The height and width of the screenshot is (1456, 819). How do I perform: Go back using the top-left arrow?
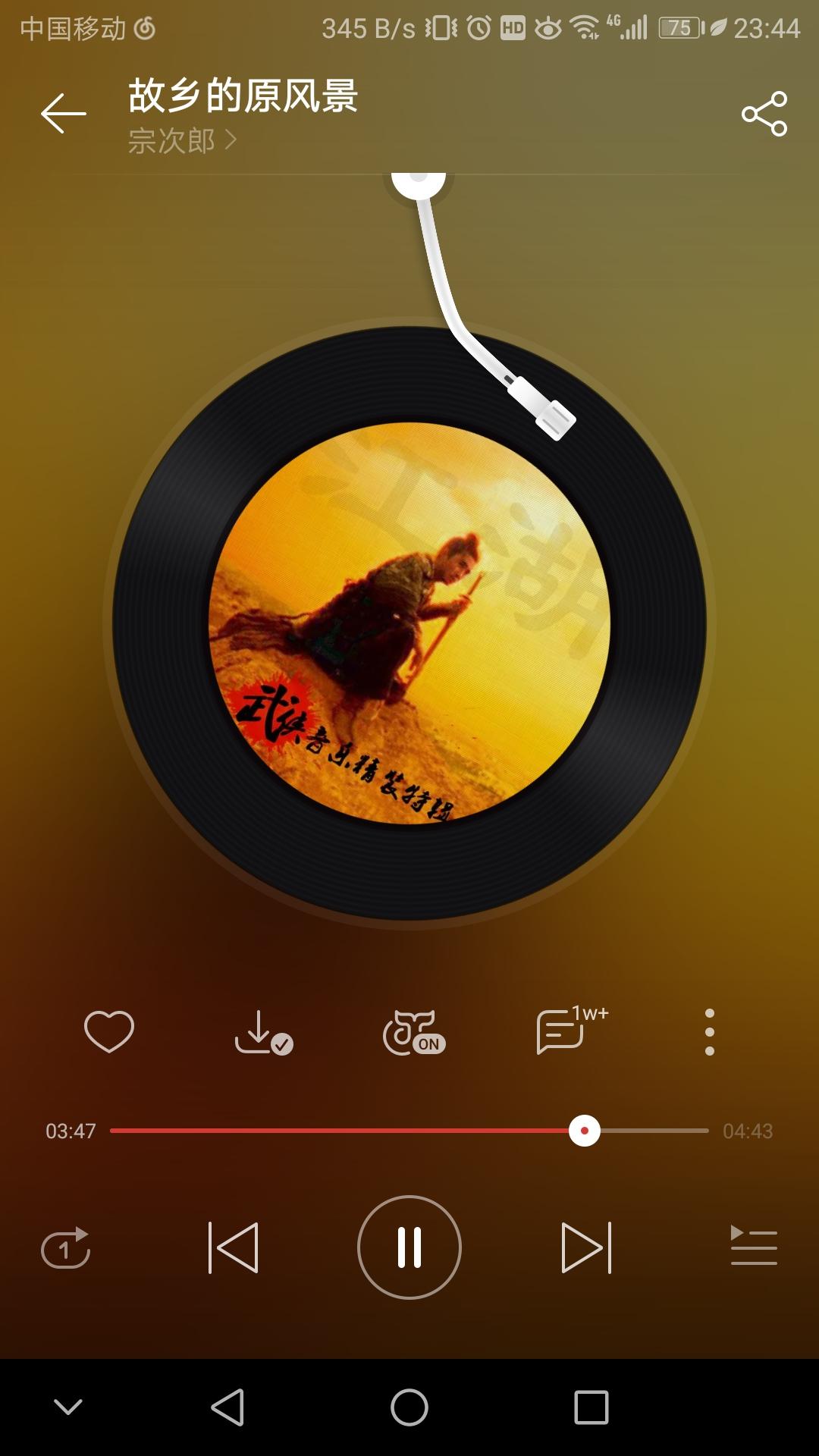[x=64, y=114]
